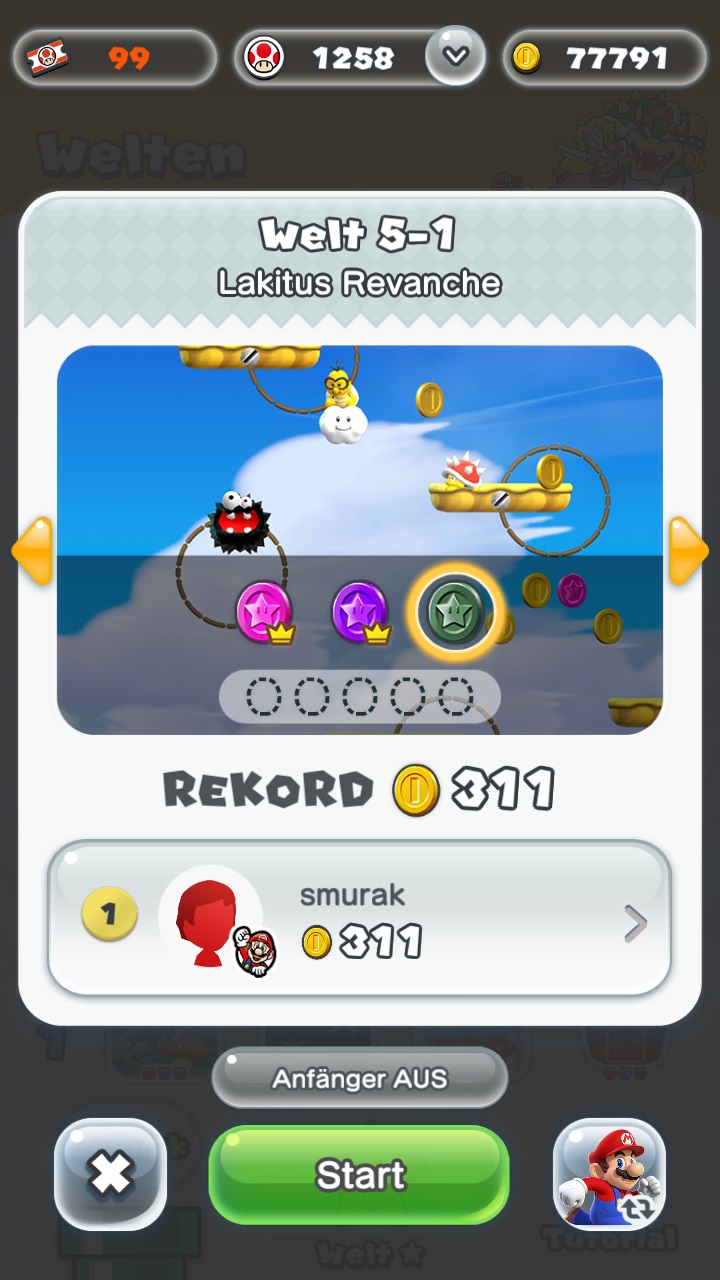Toggle Anfänger AUS mode
Viewport: 720px width, 1280px height.
point(359,1079)
